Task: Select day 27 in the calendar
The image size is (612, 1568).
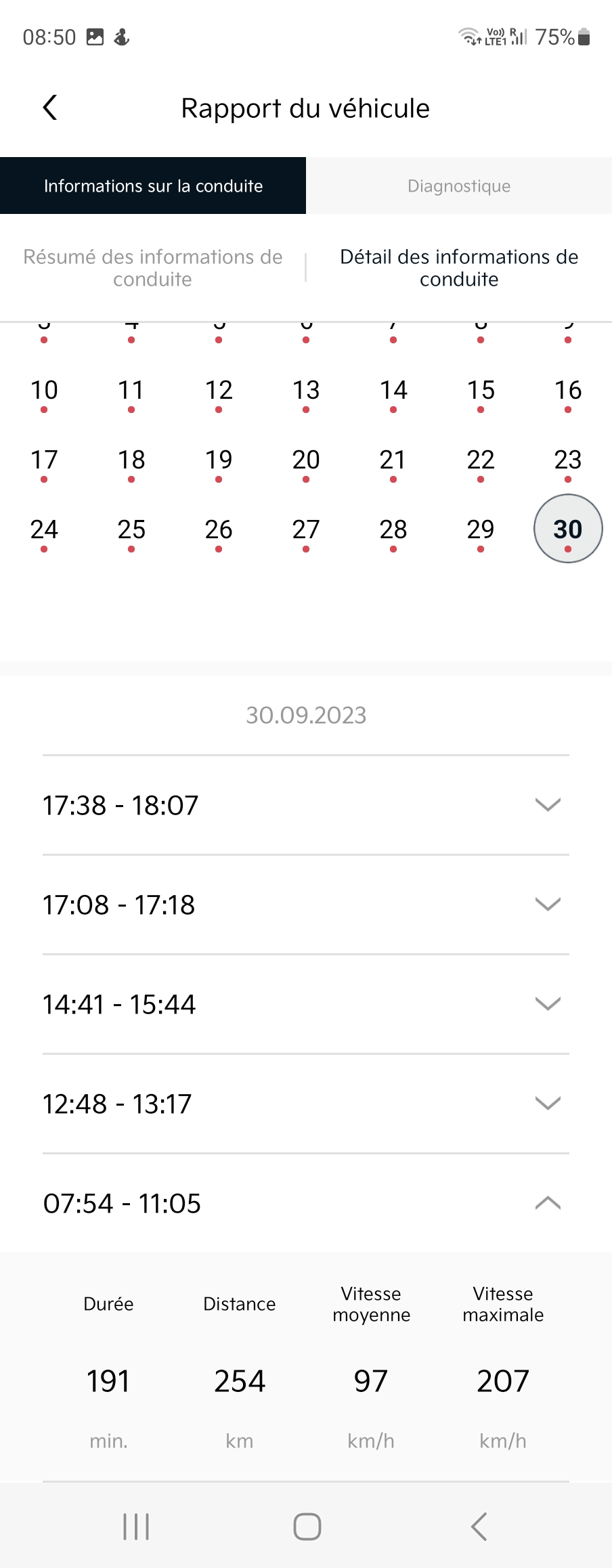Action: pos(306,531)
